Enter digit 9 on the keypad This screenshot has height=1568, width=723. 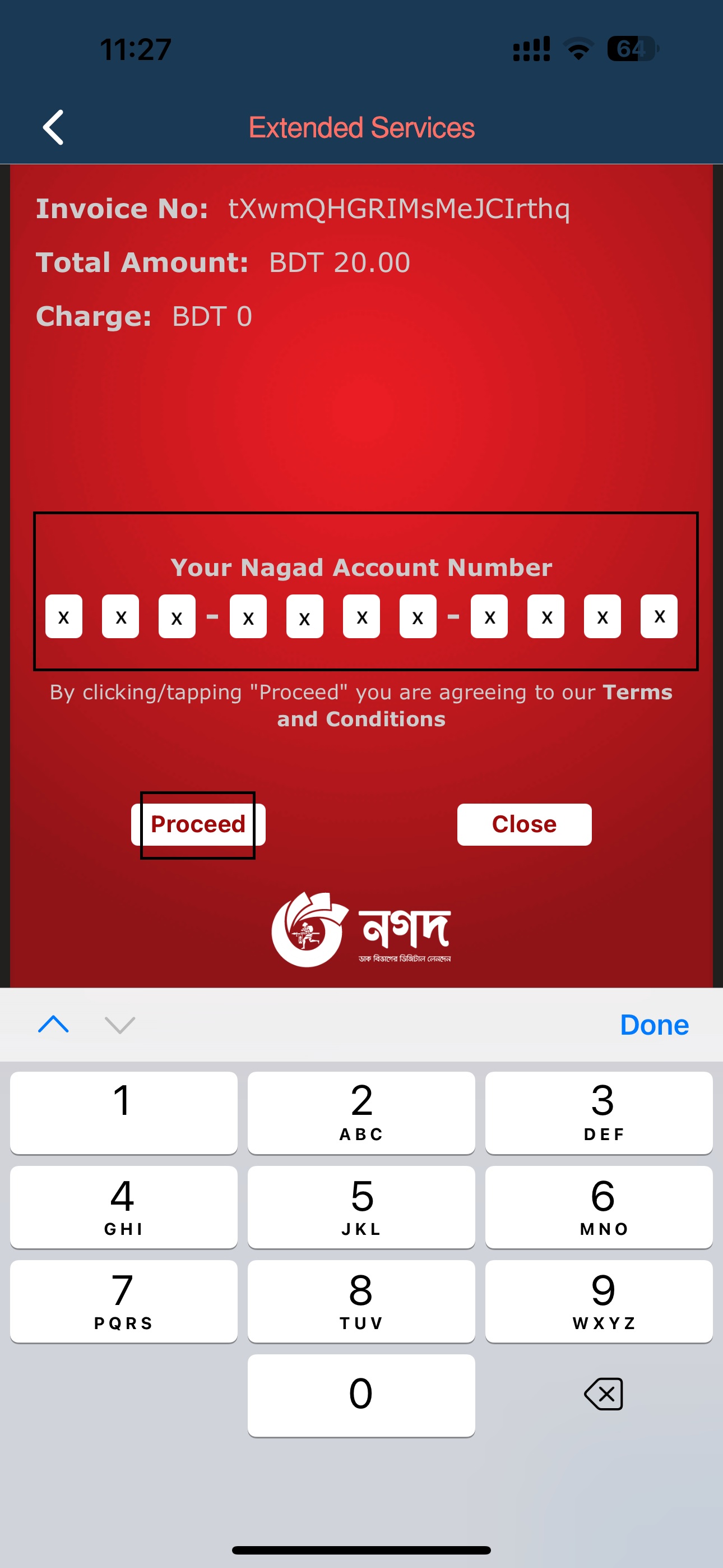pos(598,1301)
